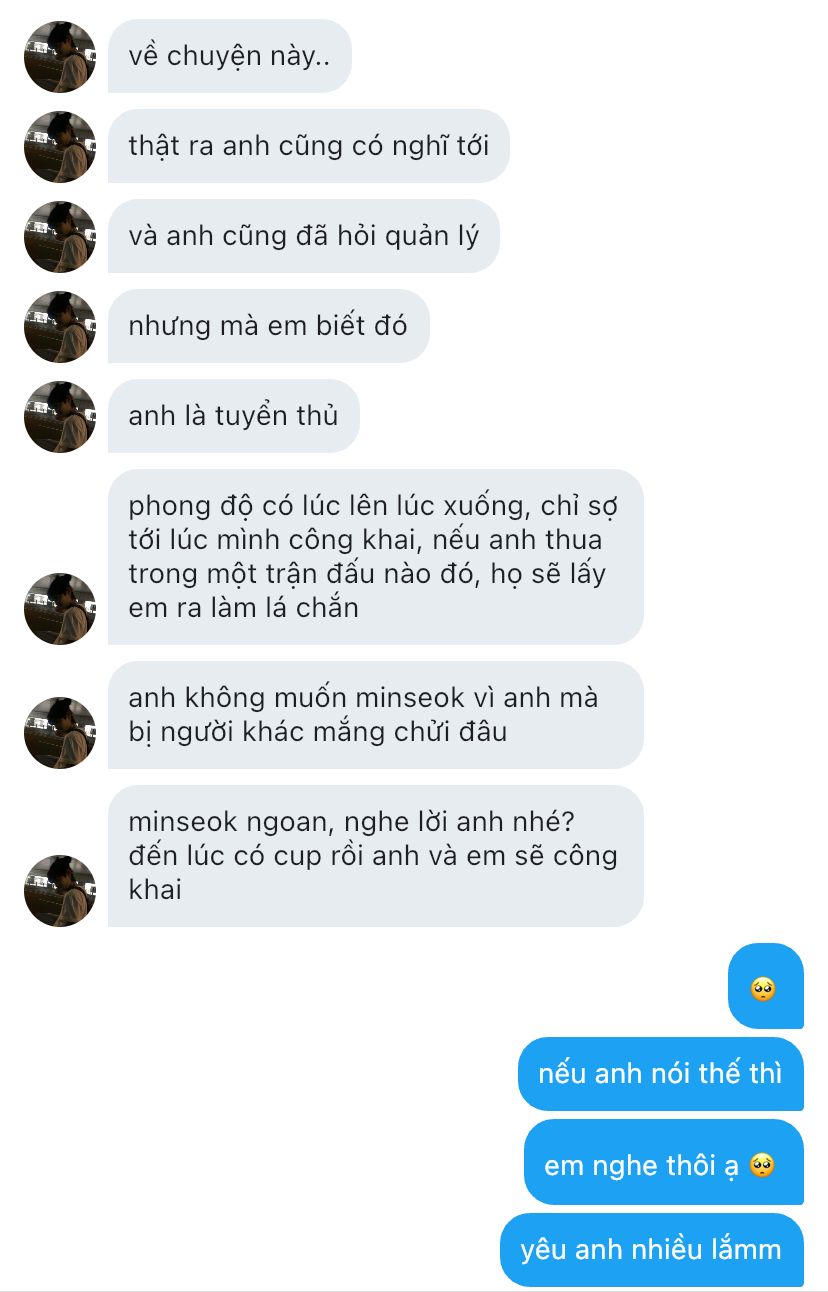828x1292 pixels.
Task: Open sender's avatar beside "về chuyện này.."
Action: click(60, 57)
